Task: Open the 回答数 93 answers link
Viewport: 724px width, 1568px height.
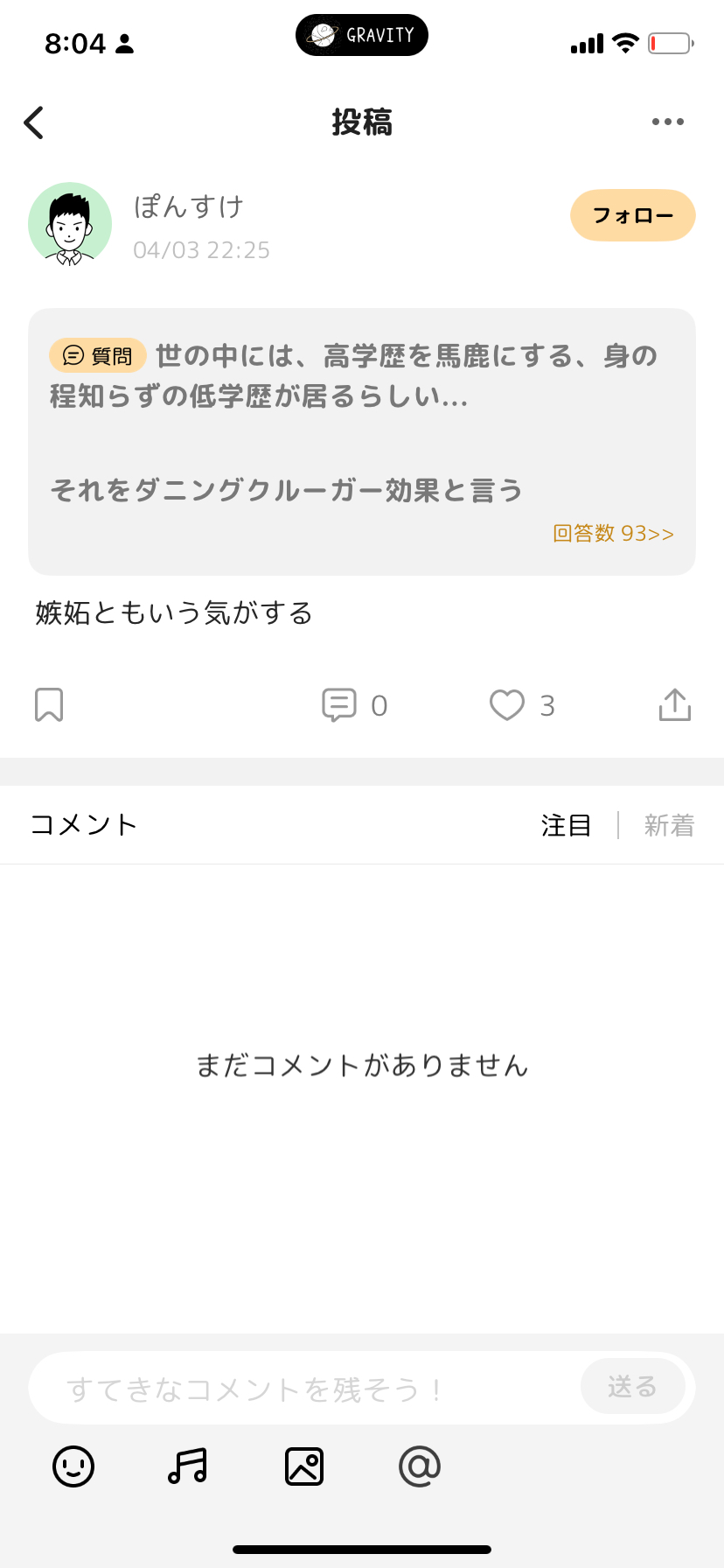Action: [612, 532]
